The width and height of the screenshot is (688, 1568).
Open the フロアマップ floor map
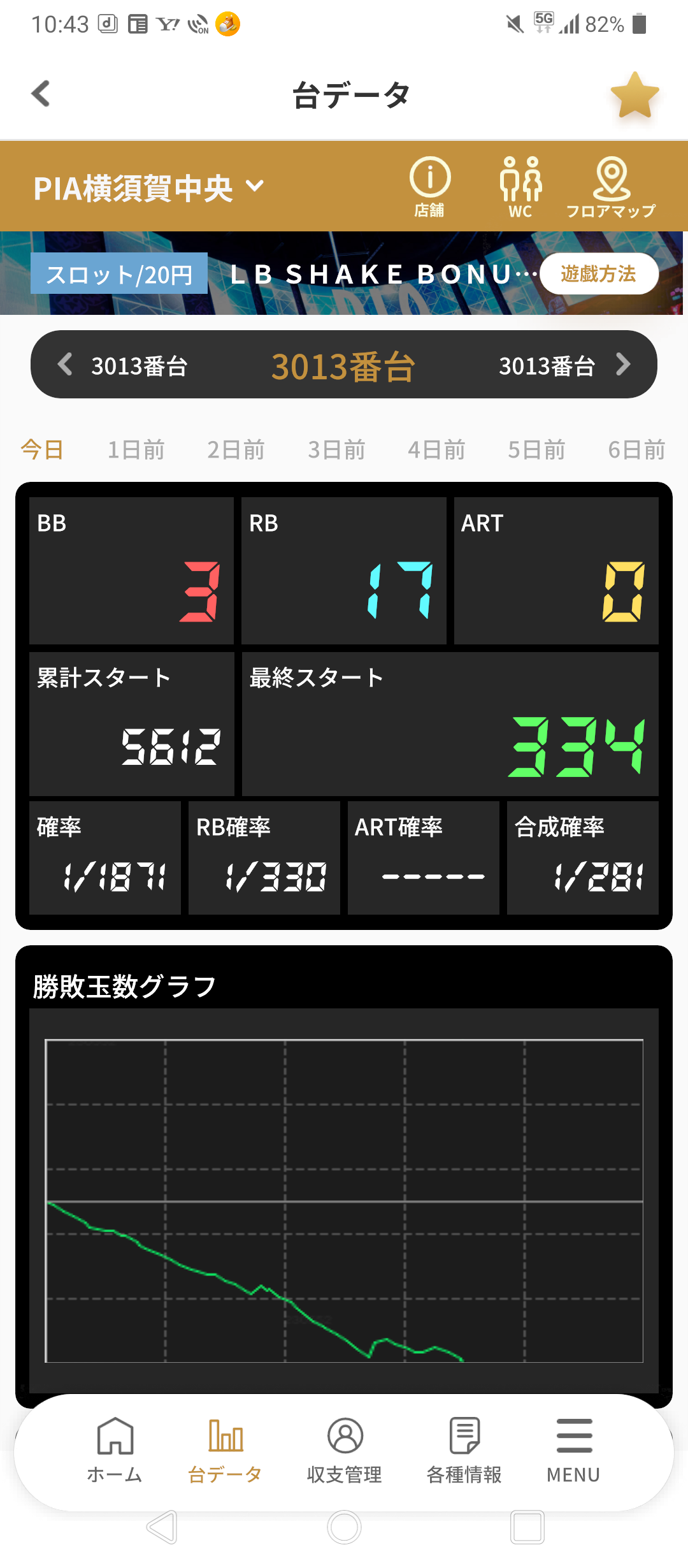point(611,186)
